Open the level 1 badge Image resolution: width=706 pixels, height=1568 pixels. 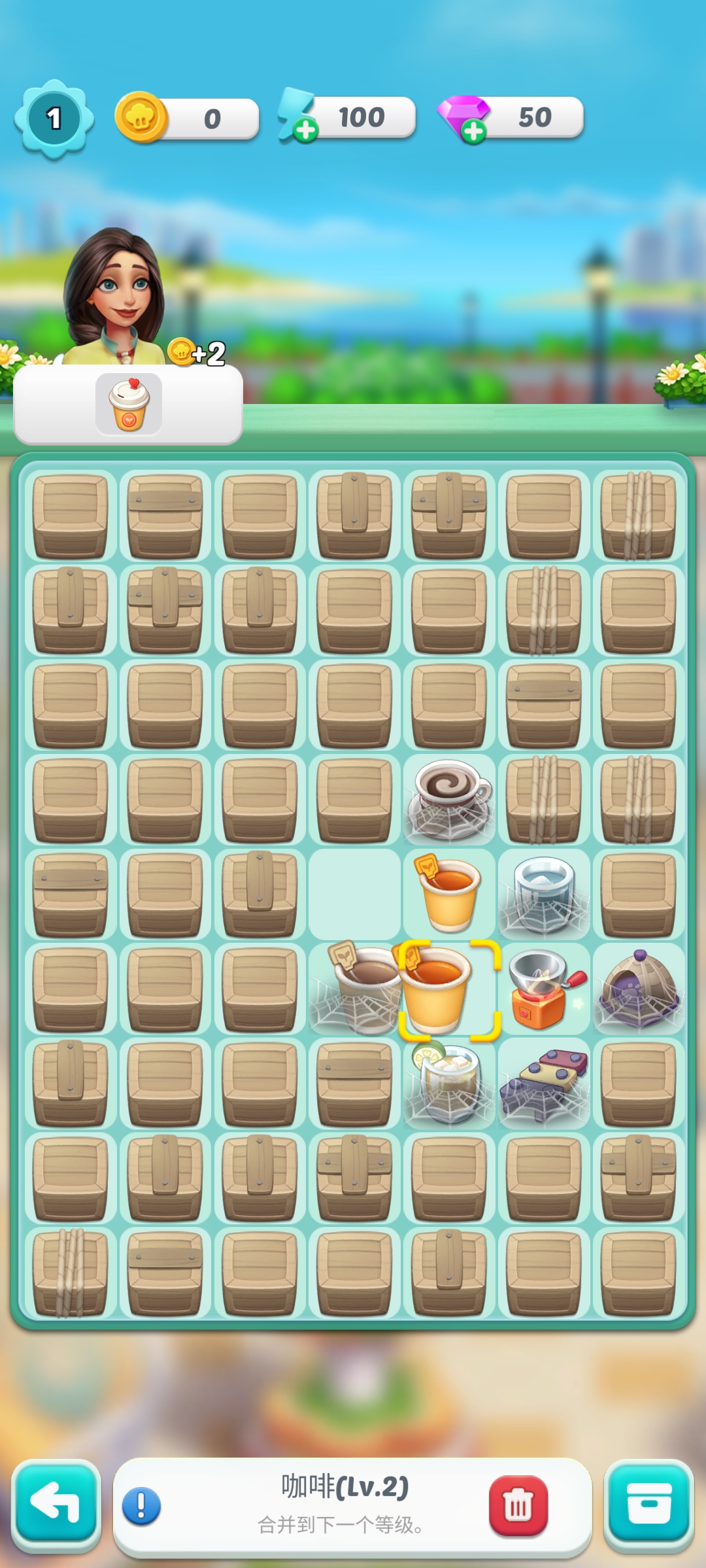click(54, 119)
